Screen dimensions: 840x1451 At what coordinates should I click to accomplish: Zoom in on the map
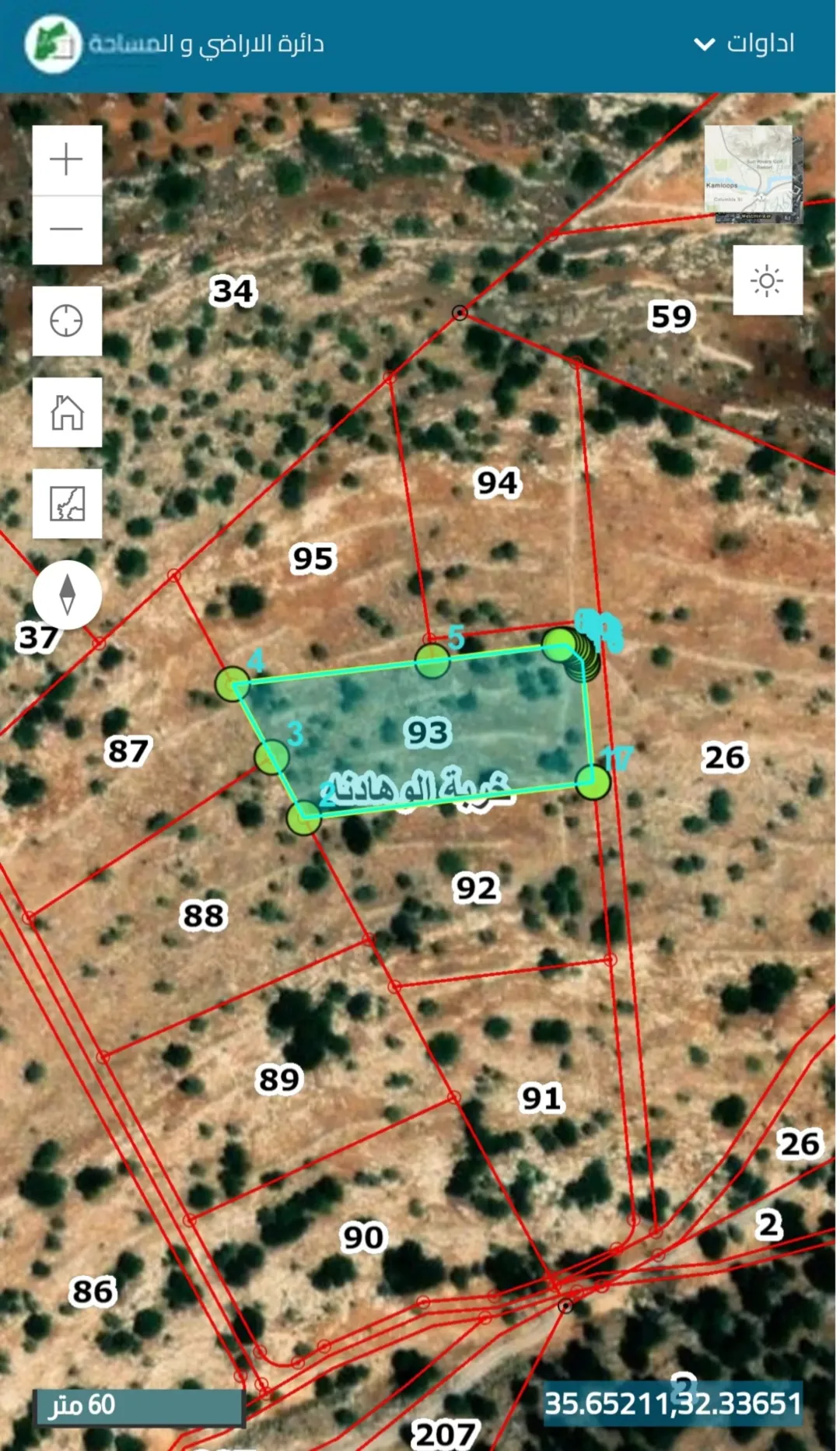pyautogui.click(x=67, y=159)
